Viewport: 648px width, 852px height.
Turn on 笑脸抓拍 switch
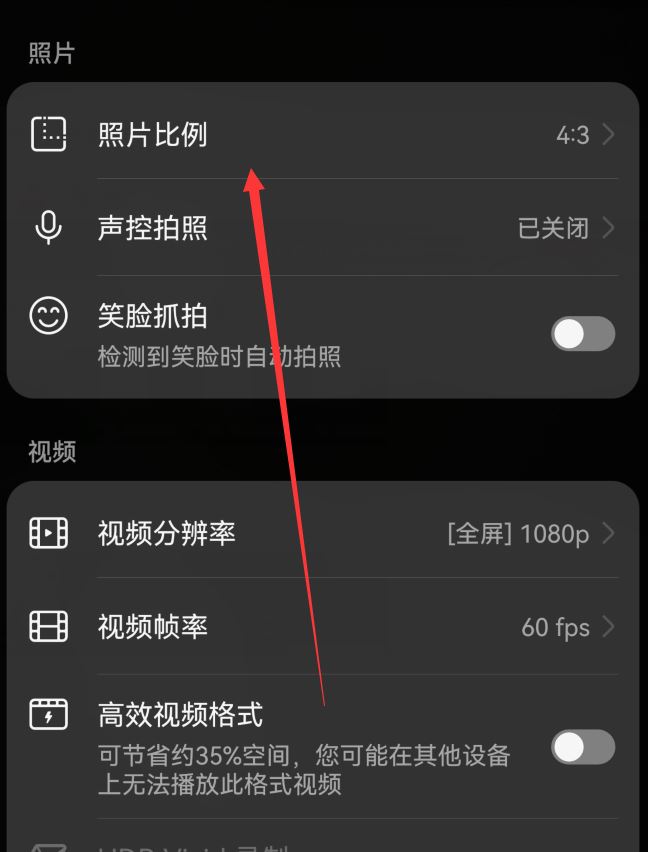point(582,334)
